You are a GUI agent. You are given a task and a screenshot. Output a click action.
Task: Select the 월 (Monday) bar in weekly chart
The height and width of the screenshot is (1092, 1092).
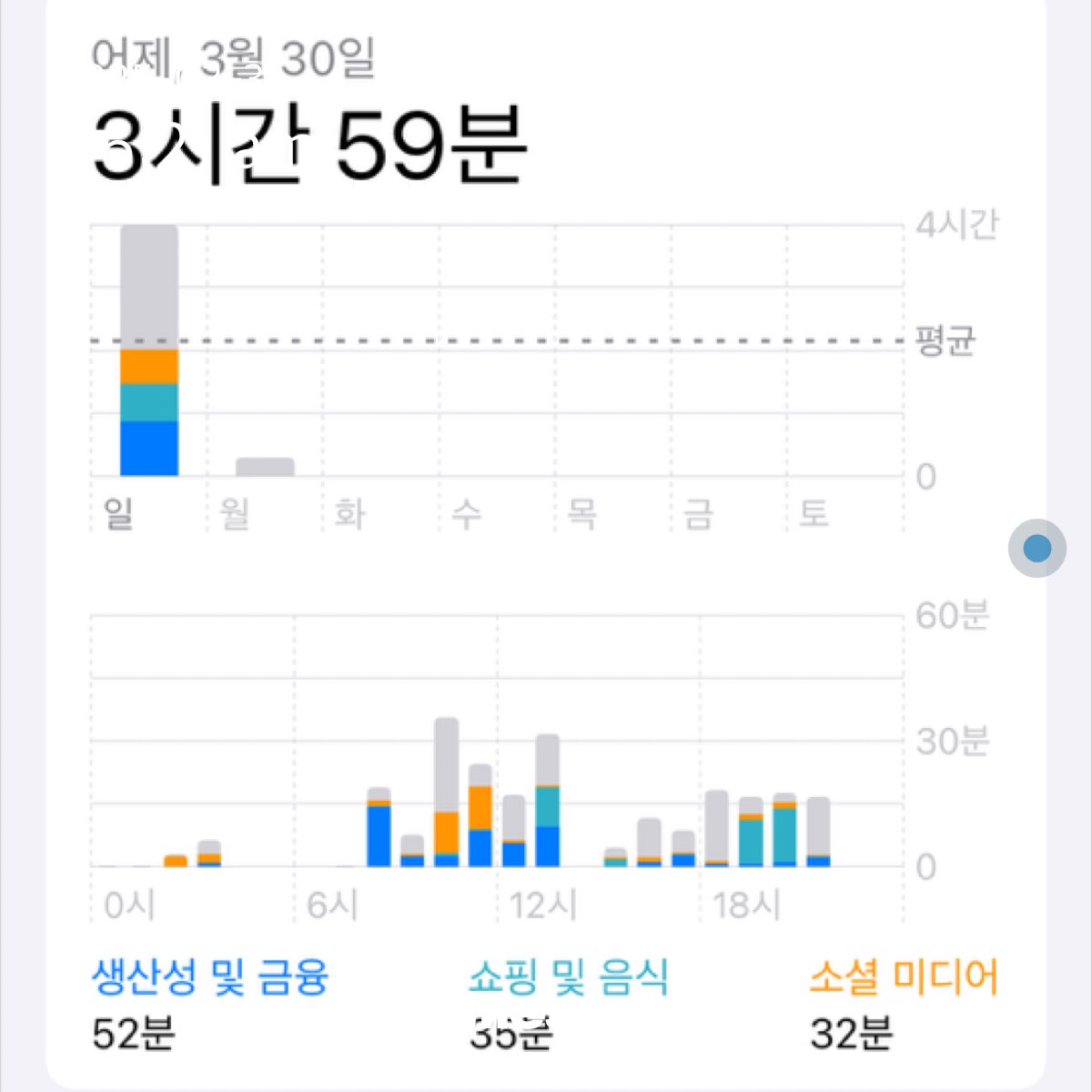pos(265,467)
